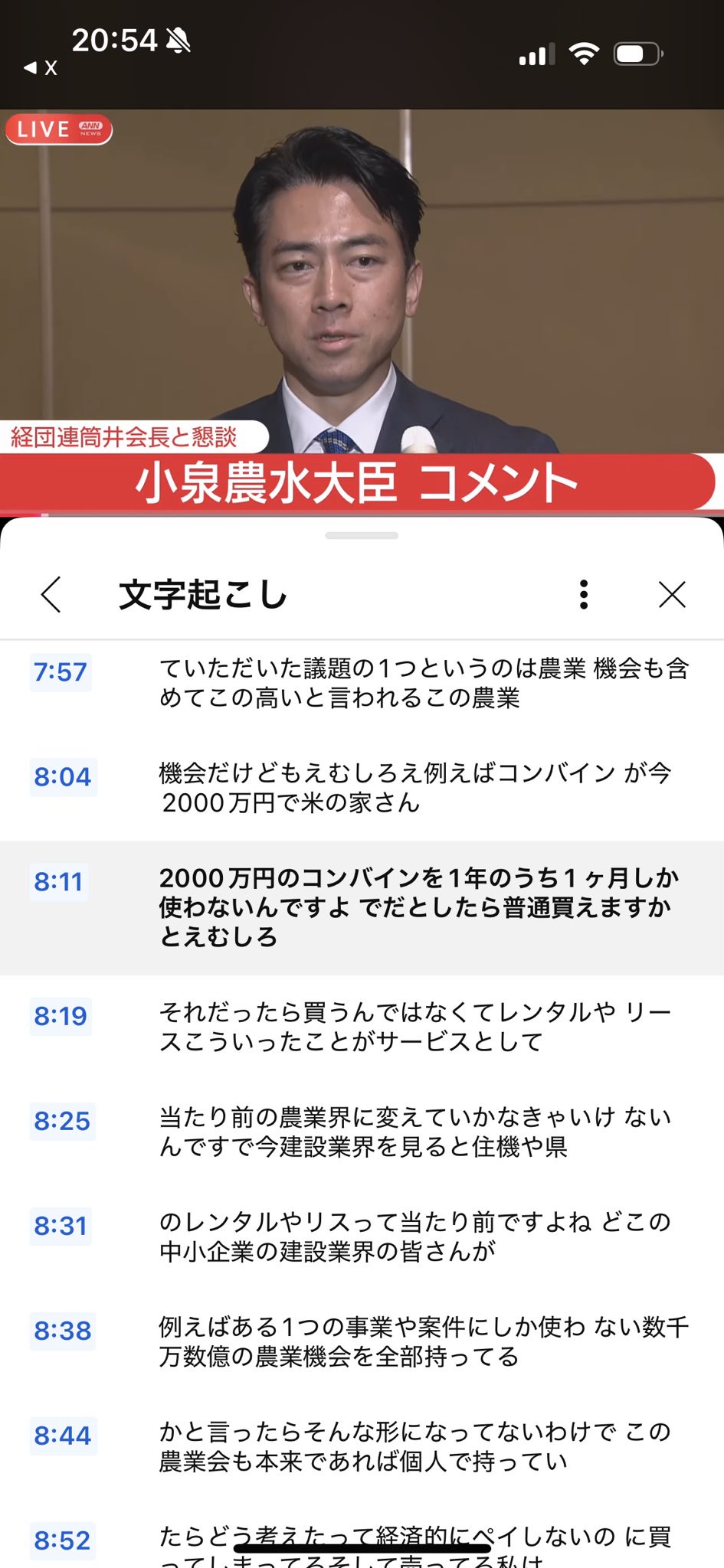Image resolution: width=724 pixels, height=1568 pixels.
Task: Return to the X app via back link
Action: [x=41, y=68]
